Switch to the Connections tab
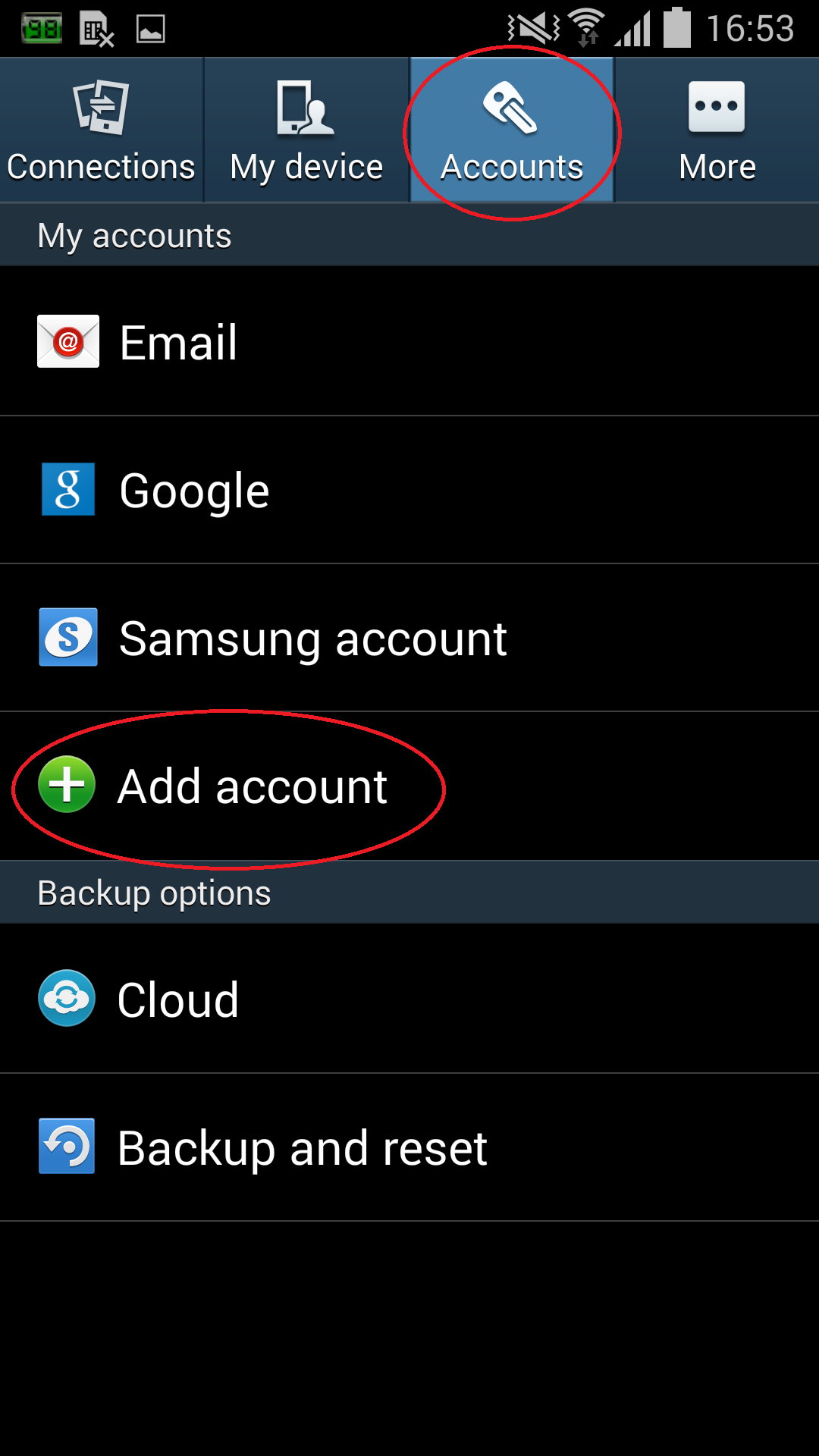The image size is (819, 1456). point(102,130)
